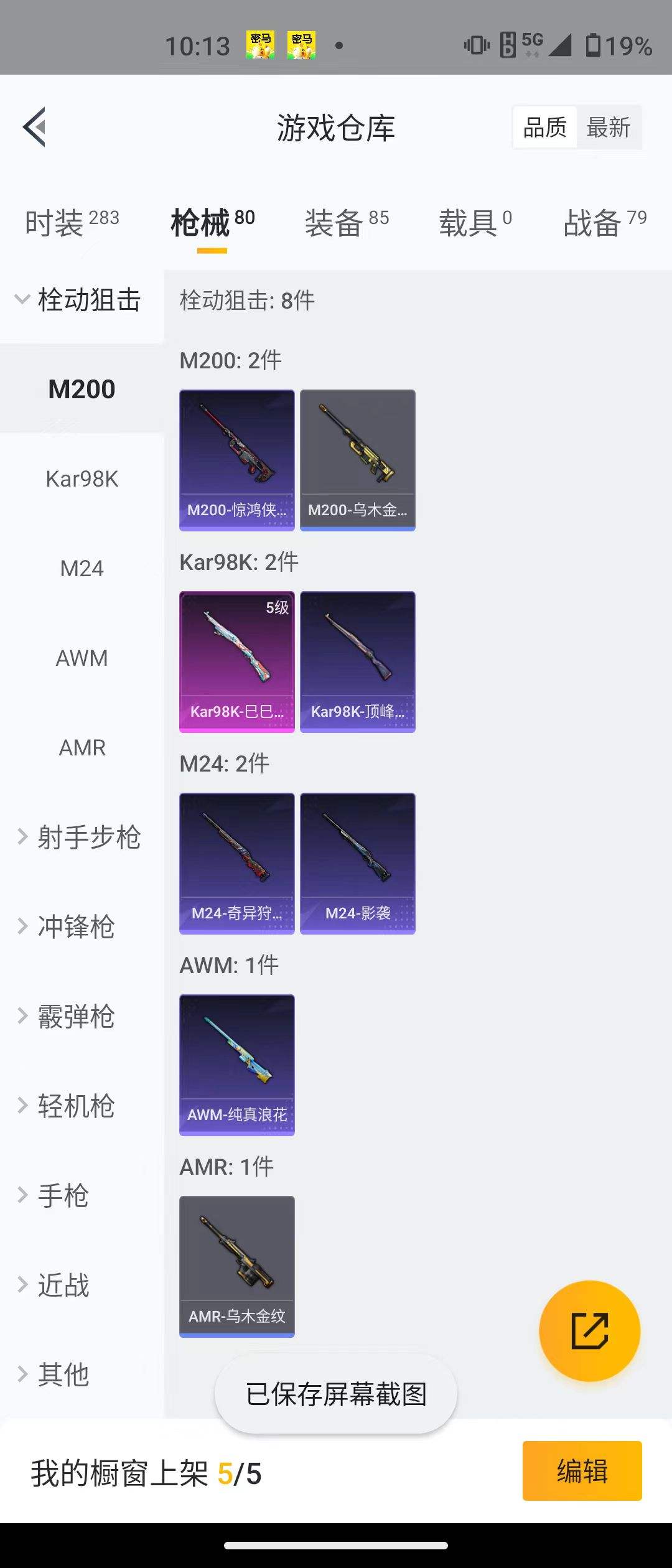672x1568 pixels.
Task: Sort by 最新
Action: pos(608,128)
